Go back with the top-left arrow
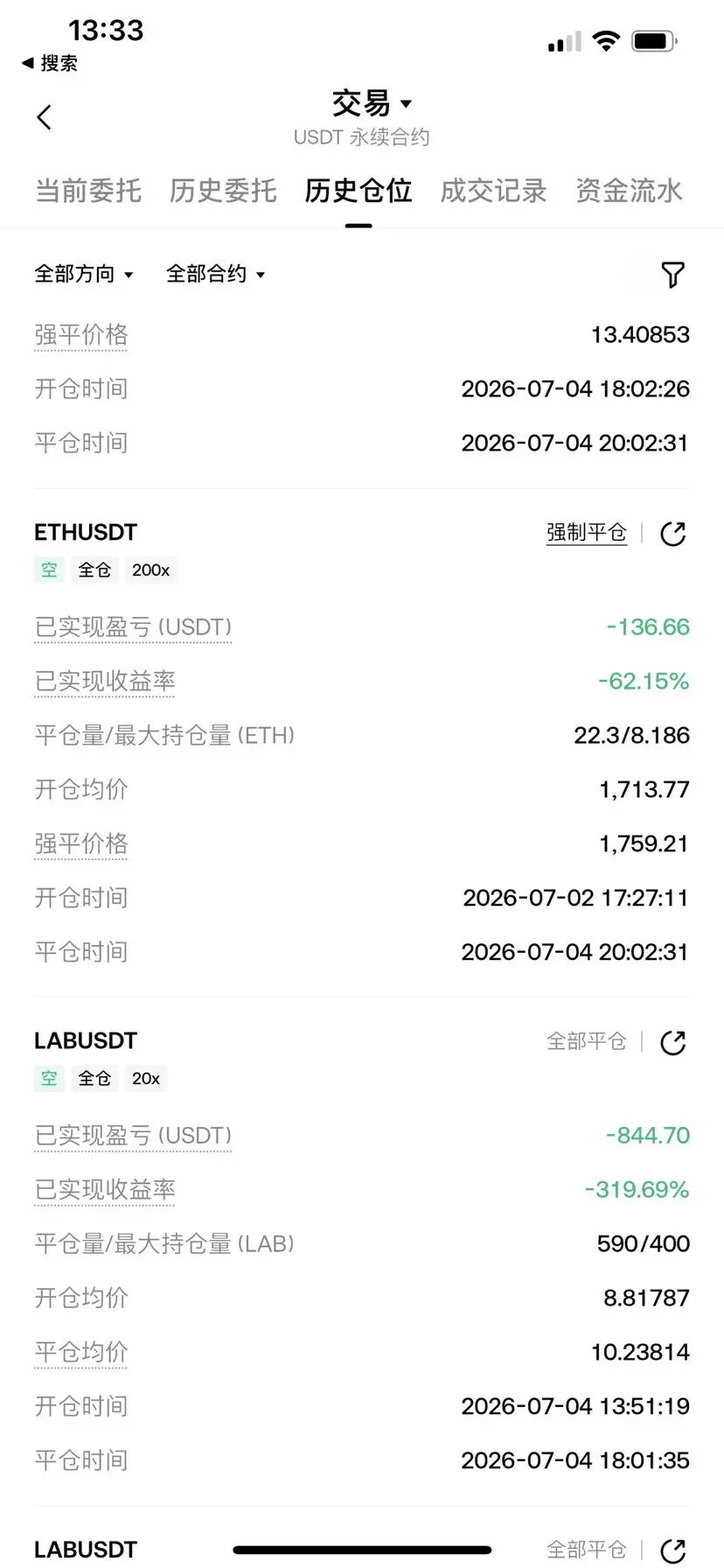724x1568 pixels. [45, 117]
